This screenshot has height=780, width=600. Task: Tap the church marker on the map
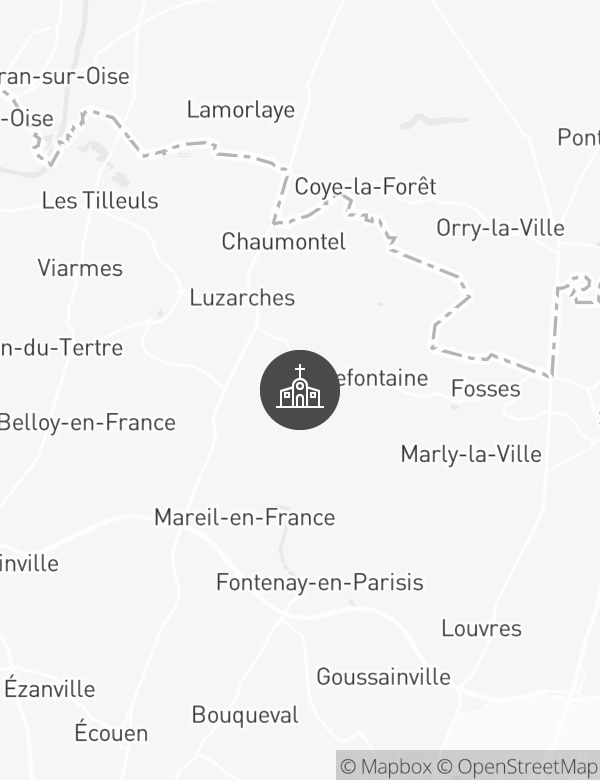click(x=300, y=390)
